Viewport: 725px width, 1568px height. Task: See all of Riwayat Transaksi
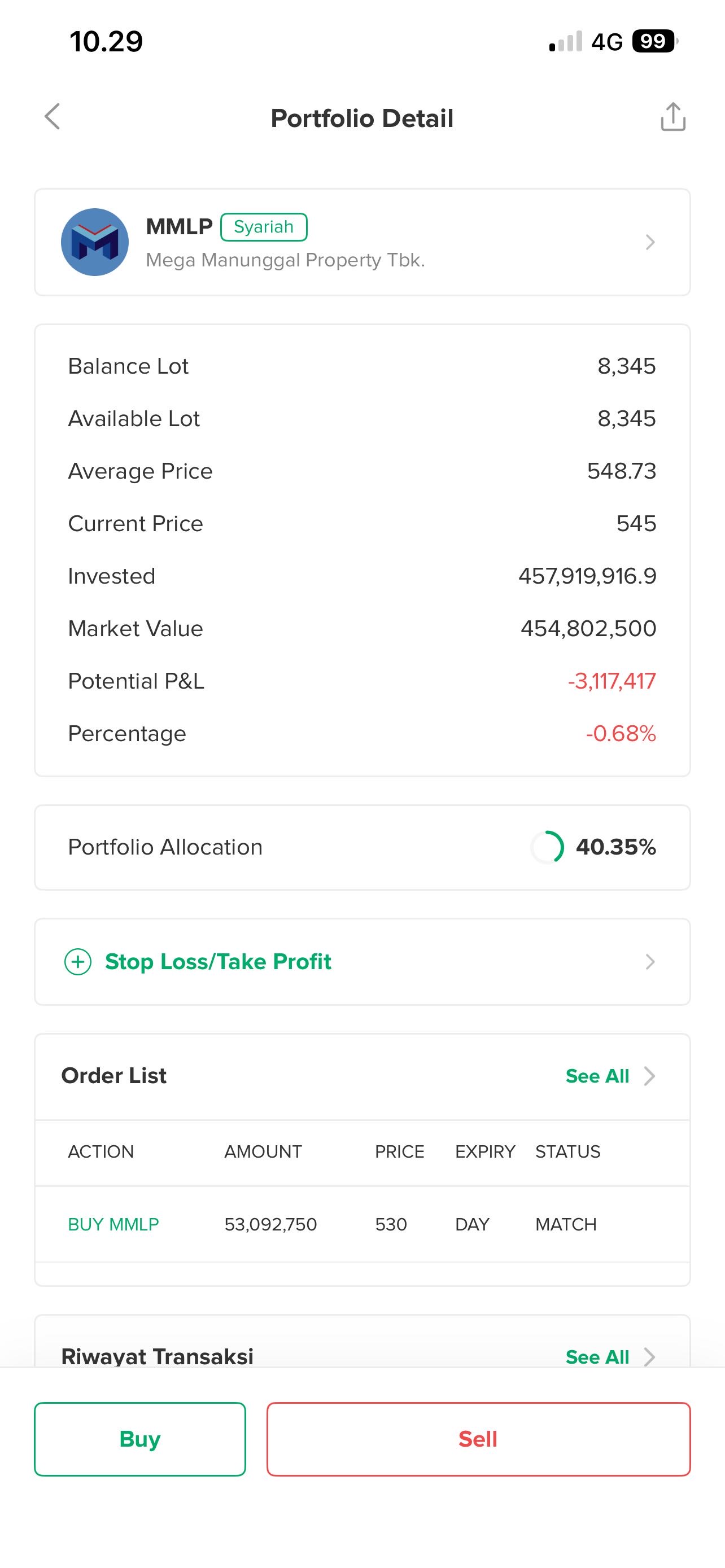click(x=609, y=1357)
